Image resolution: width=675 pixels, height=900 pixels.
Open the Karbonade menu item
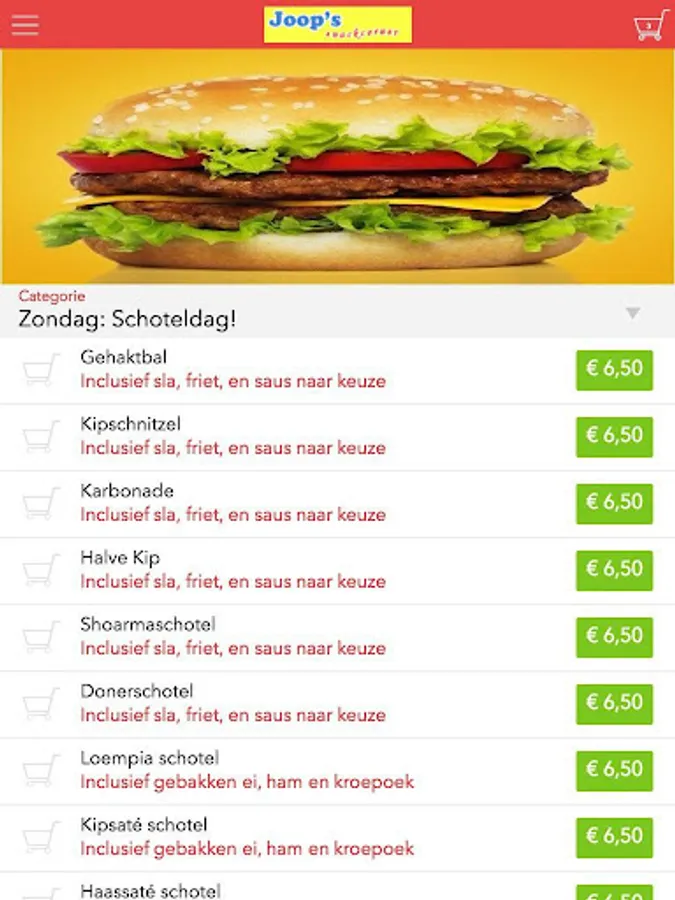click(x=232, y=503)
